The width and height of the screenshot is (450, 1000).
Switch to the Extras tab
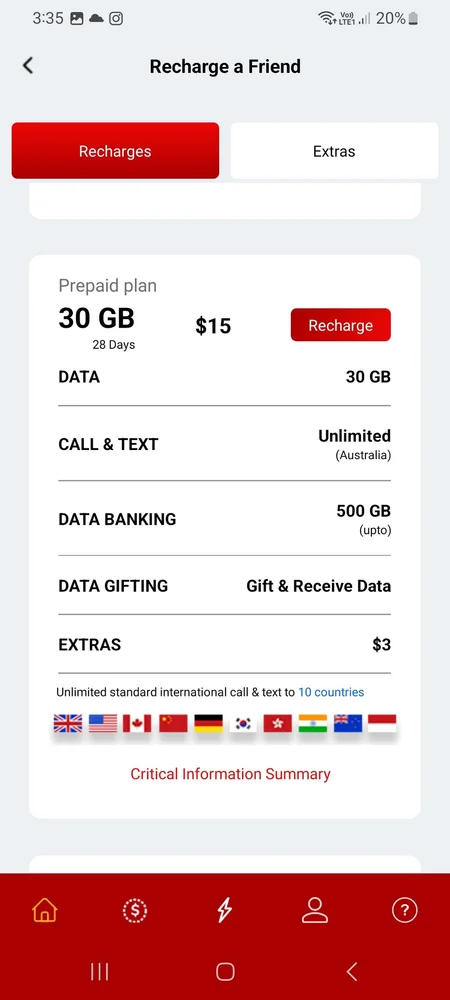(x=334, y=151)
